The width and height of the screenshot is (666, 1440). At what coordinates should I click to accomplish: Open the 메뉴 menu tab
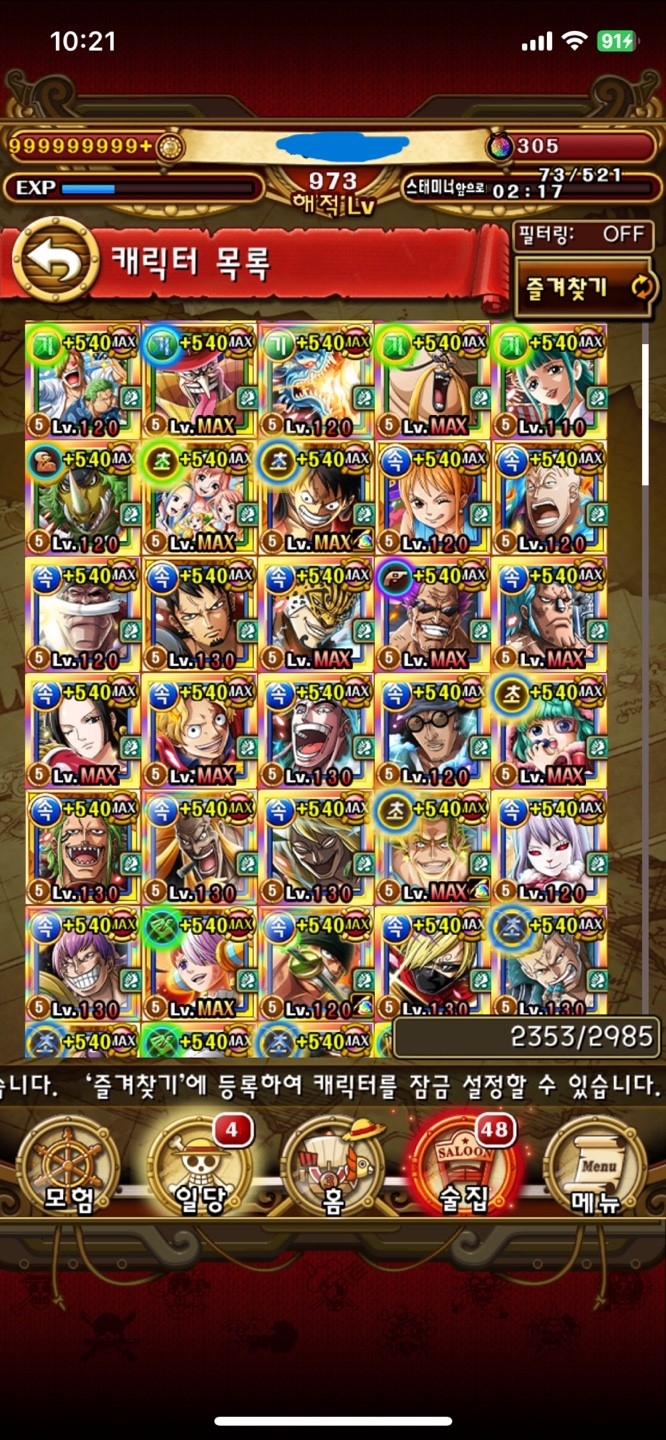pyautogui.click(x=598, y=1166)
